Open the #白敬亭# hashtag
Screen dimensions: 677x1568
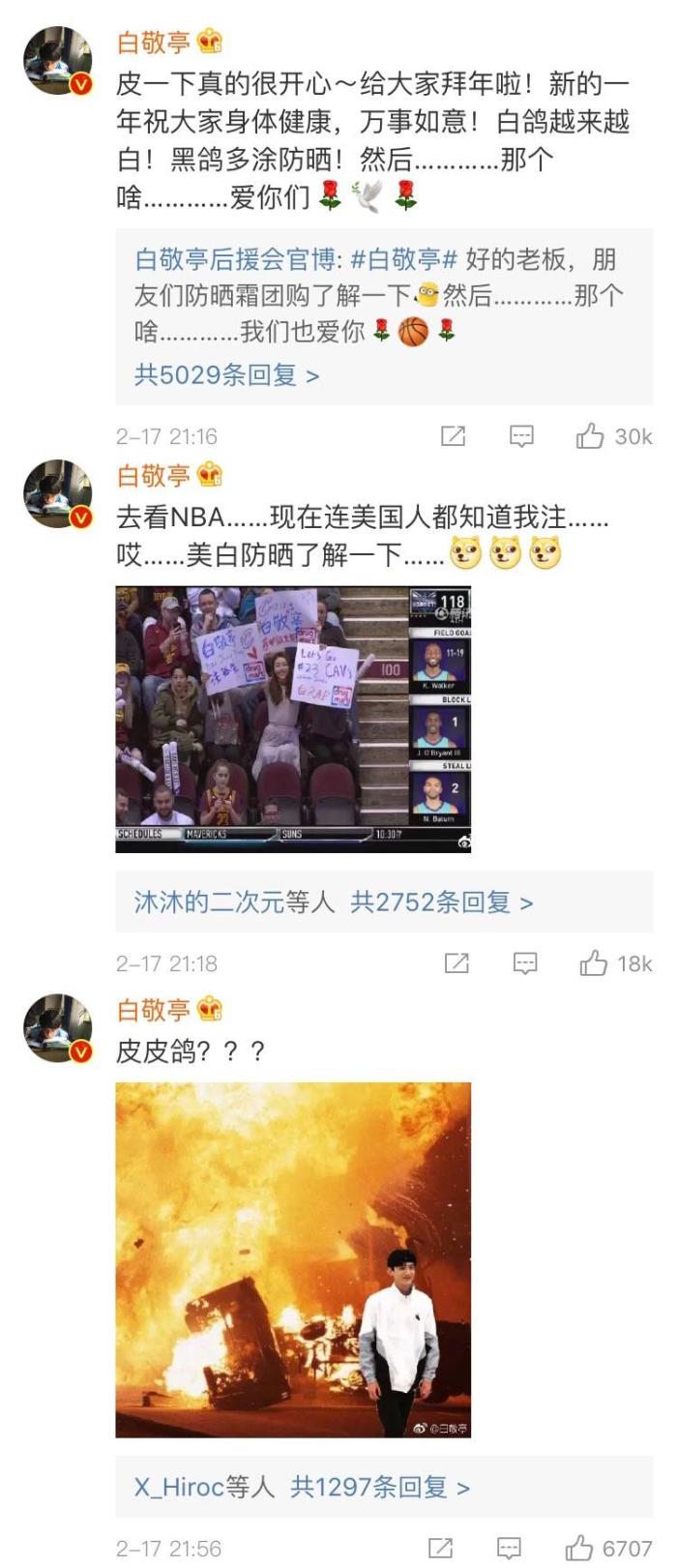(403, 259)
